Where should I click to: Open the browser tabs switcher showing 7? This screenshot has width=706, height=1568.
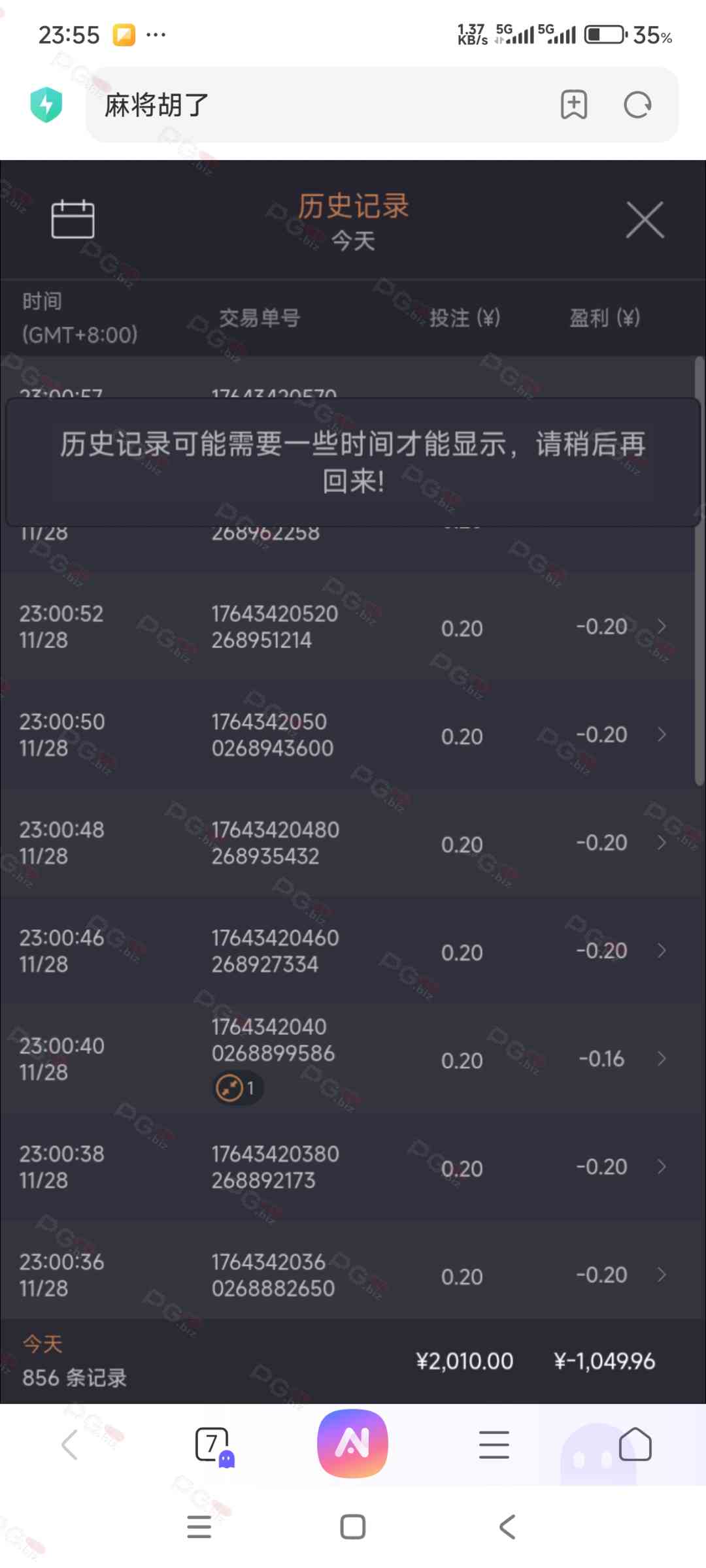[212, 1444]
